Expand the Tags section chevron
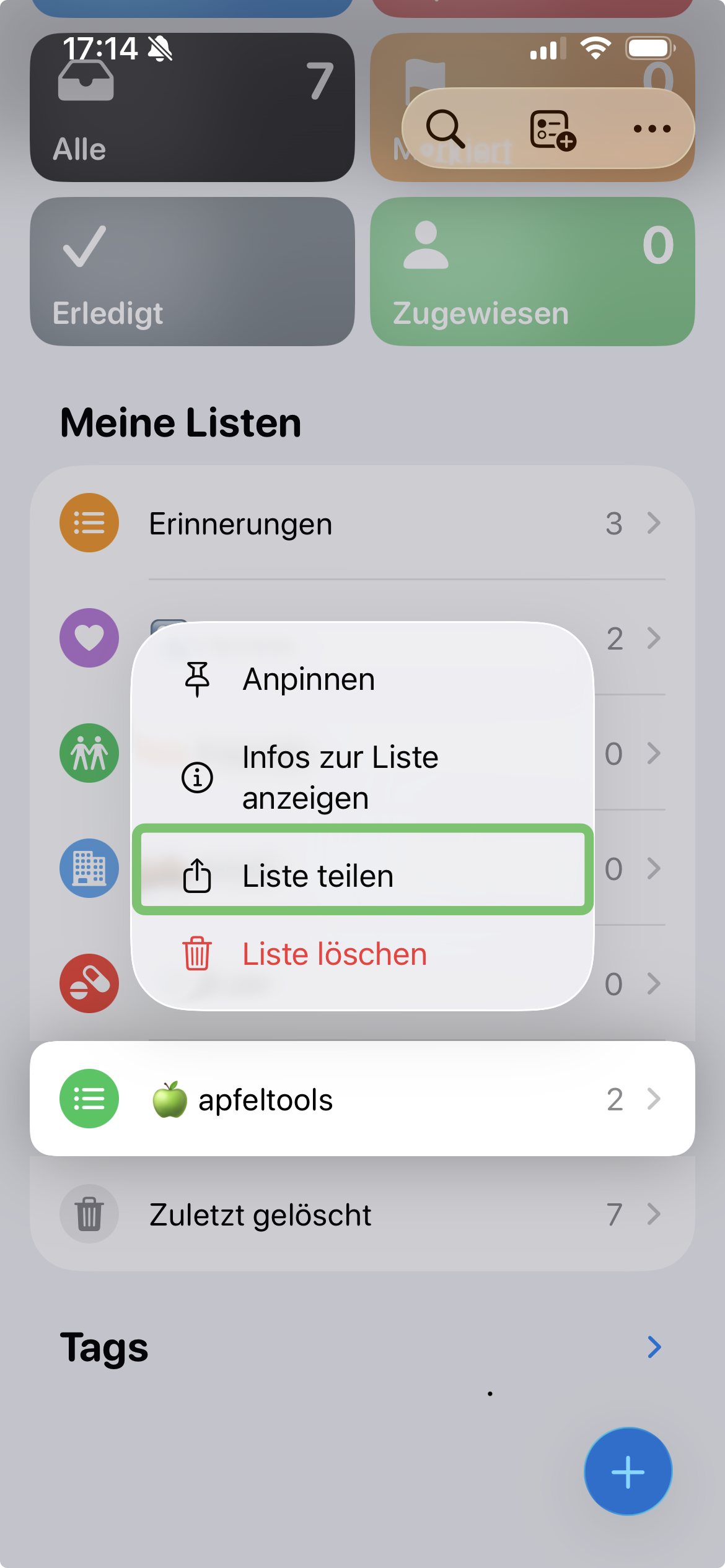The height and width of the screenshot is (1568, 725). (654, 1347)
